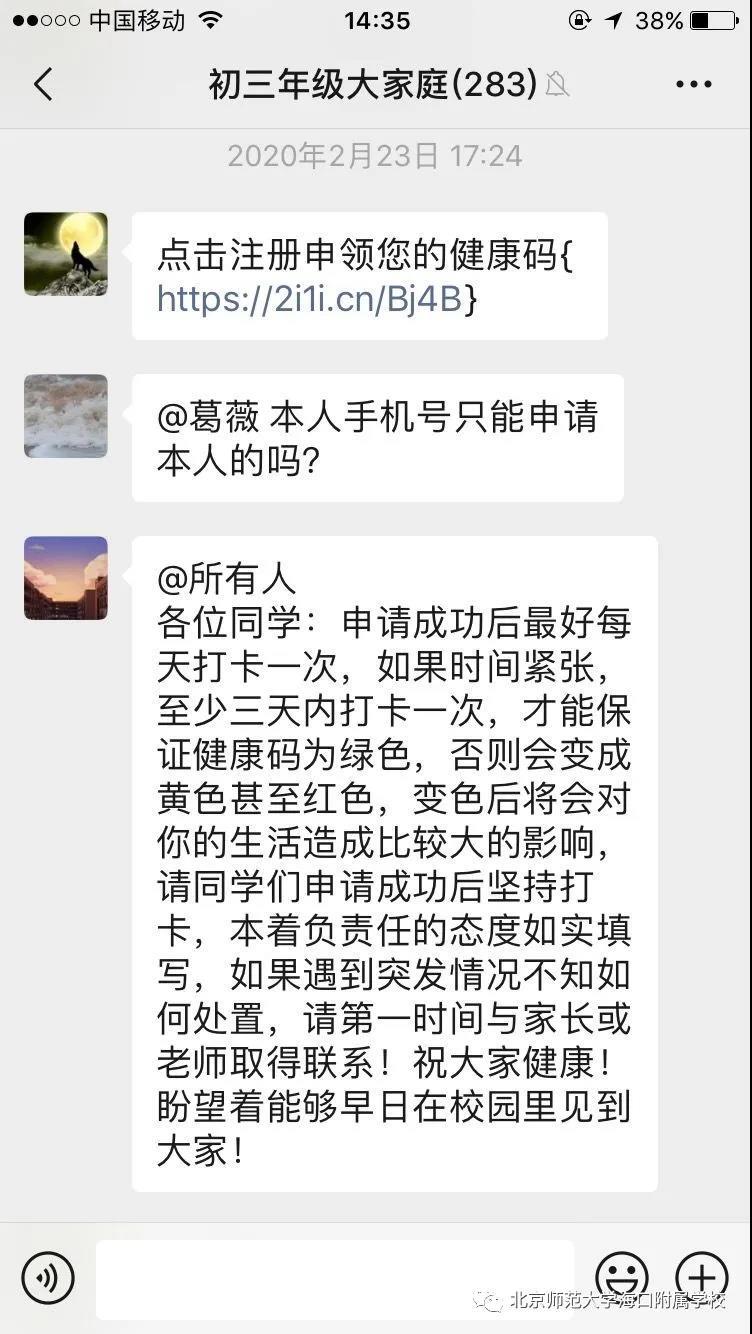Open profile of the person asking @葛薇
Viewport: 752px width, 1334px height.
coord(66,416)
